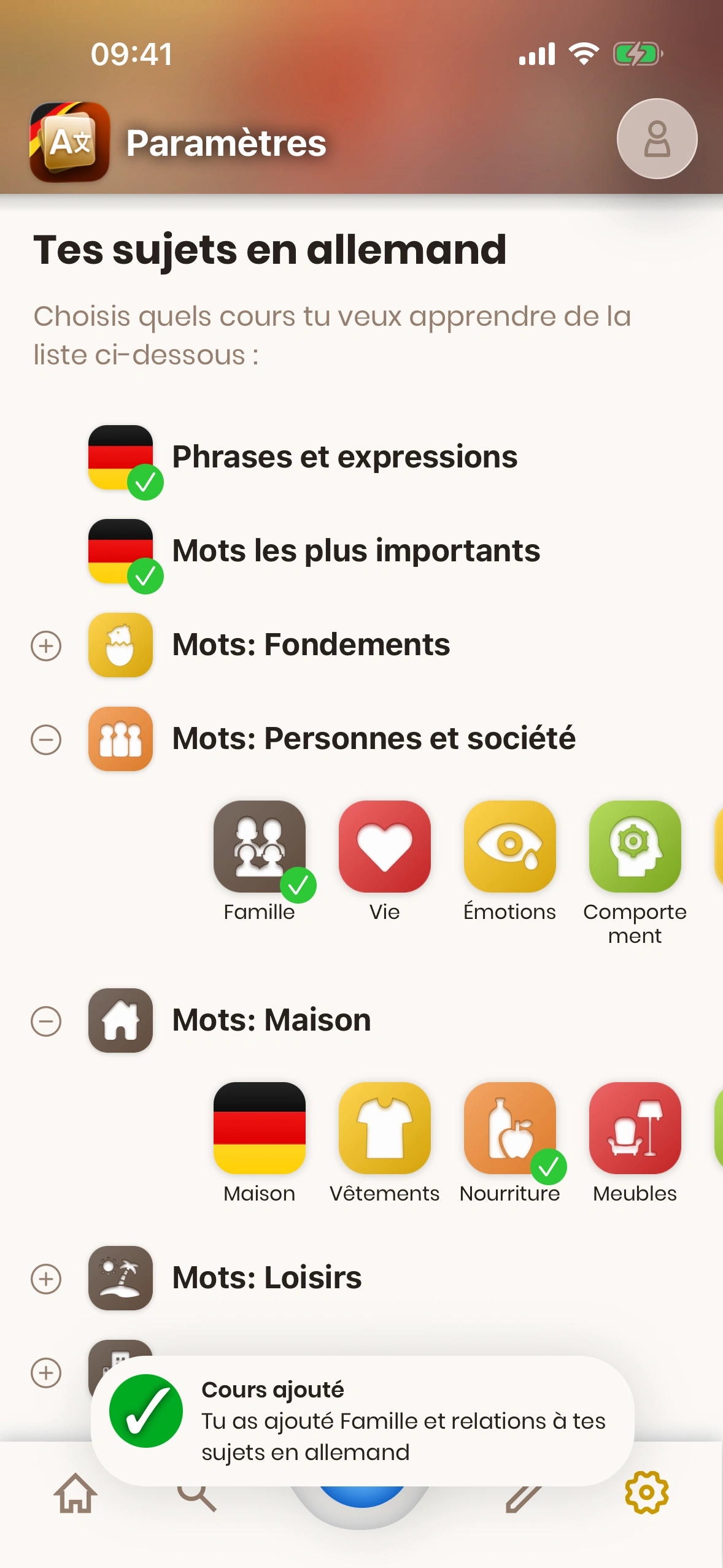Toggle the Phrases et expressions course
Screen dimensions: 723x1568
coord(120,458)
